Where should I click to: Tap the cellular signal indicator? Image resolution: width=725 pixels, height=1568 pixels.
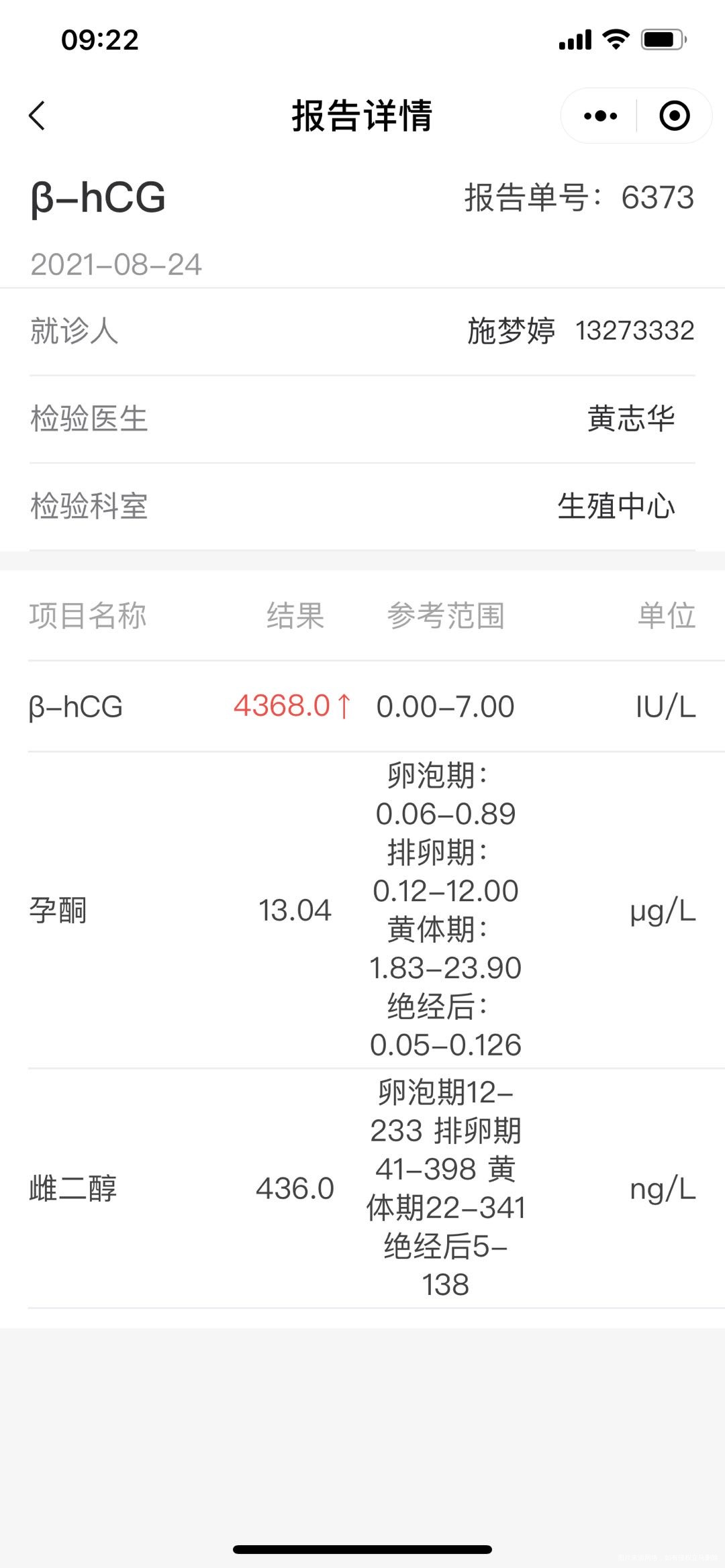click(574, 40)
